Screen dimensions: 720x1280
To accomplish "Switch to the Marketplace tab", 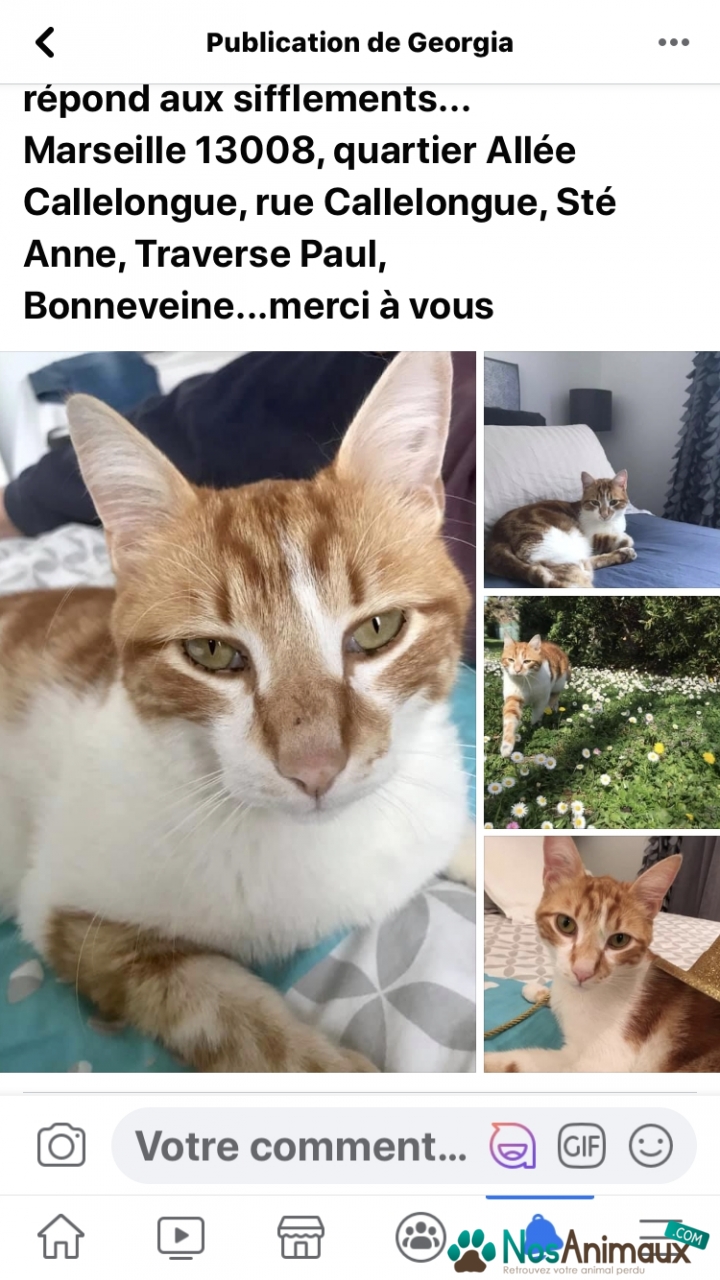I will [301, 1237].
